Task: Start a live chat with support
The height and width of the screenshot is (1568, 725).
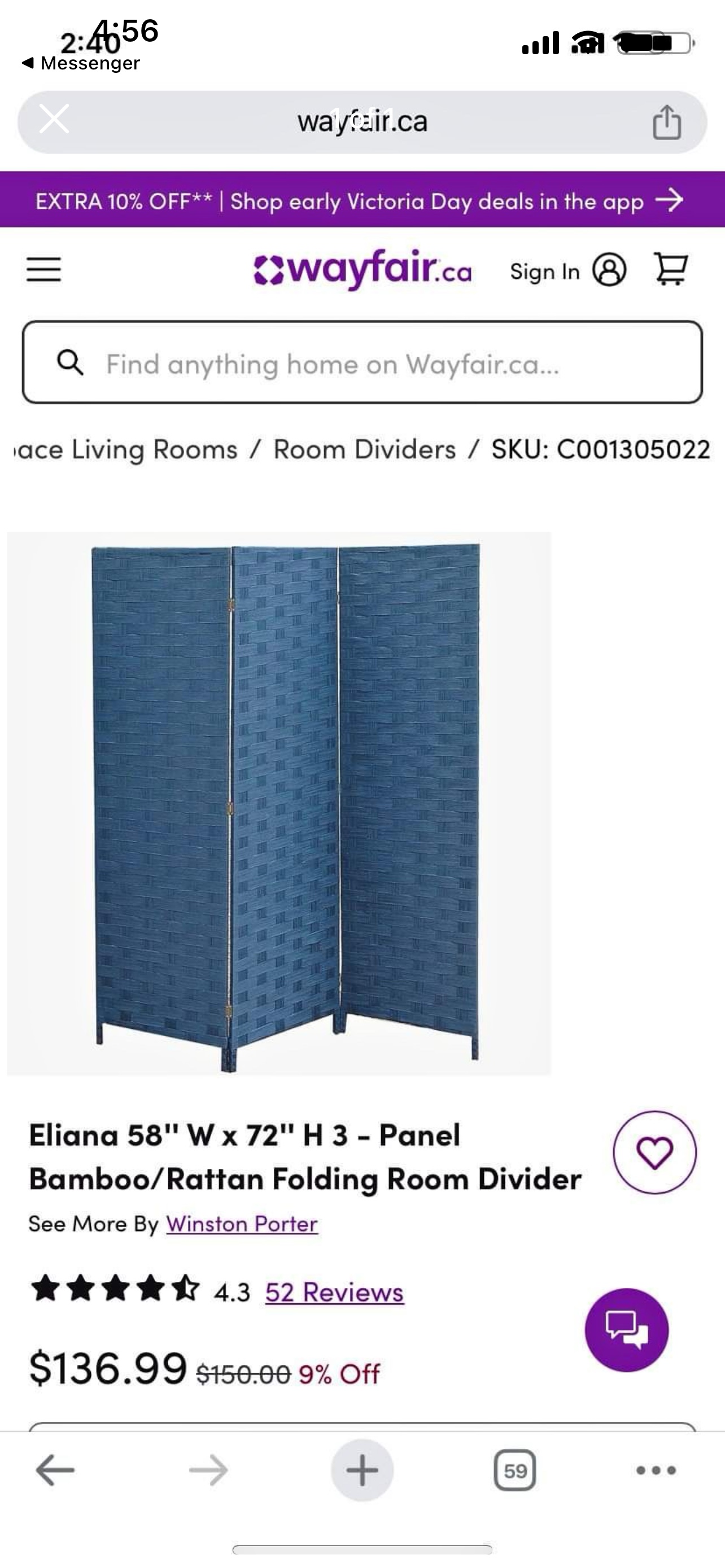Action: pos(626,1329)
